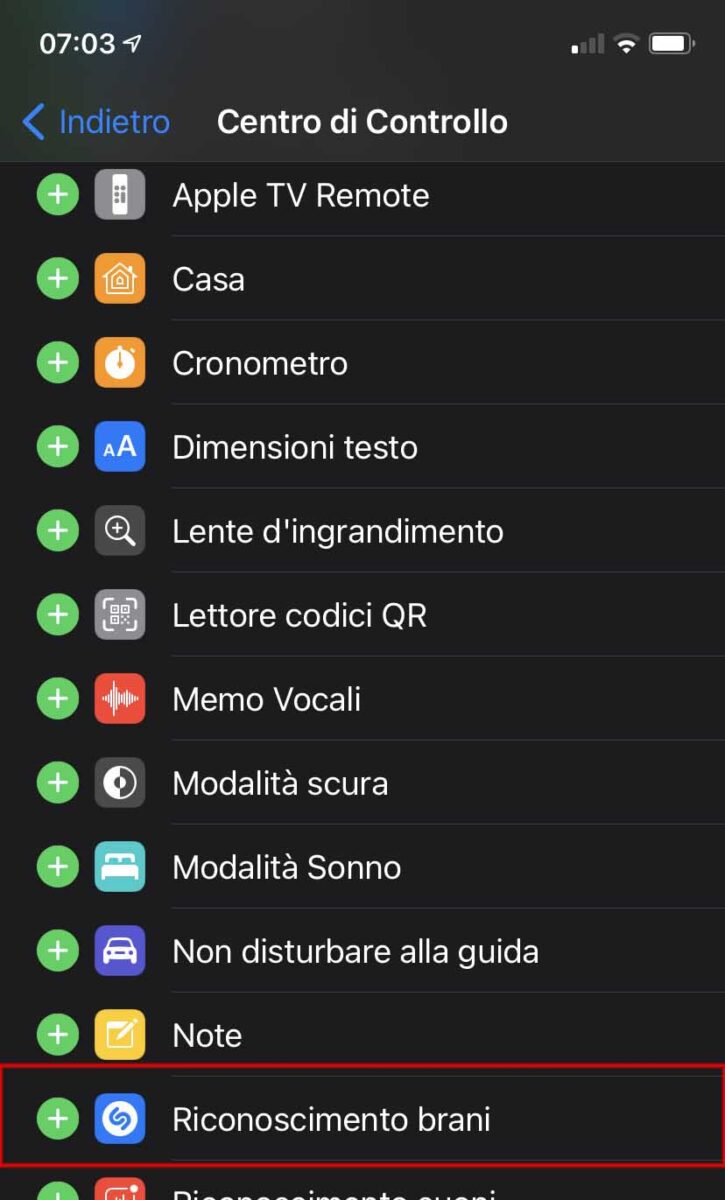The height and width of the screenshot is (1200, 725).
Task: Tap the Modalità Sonno bed icon
Action: click(x=120, y=867)
